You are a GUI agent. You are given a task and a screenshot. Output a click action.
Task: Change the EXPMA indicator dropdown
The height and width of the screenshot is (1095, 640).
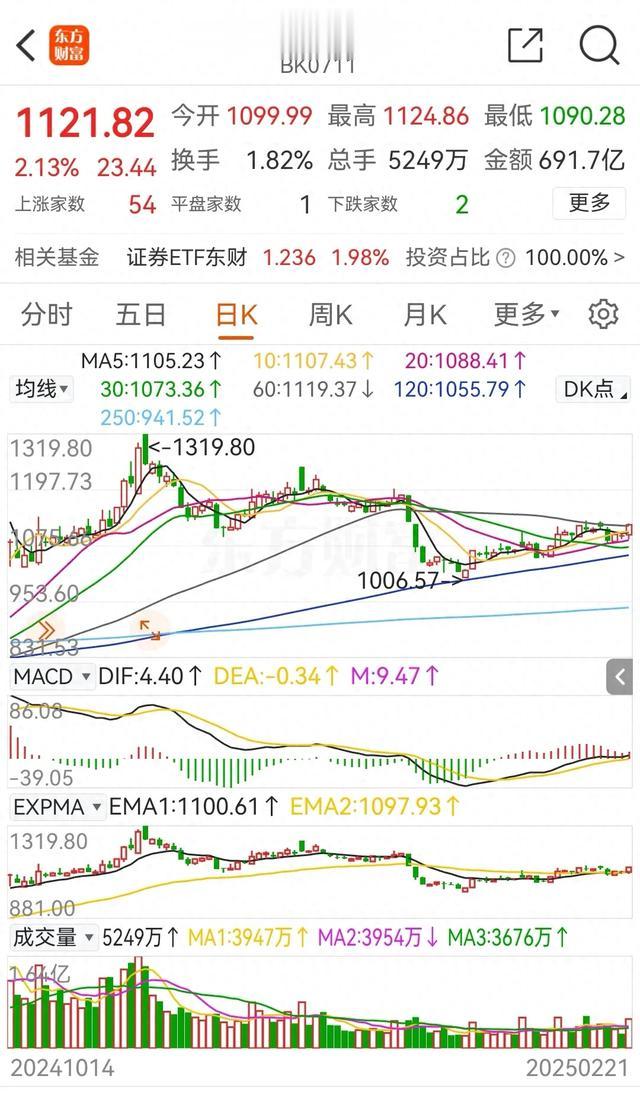point(57,807)
